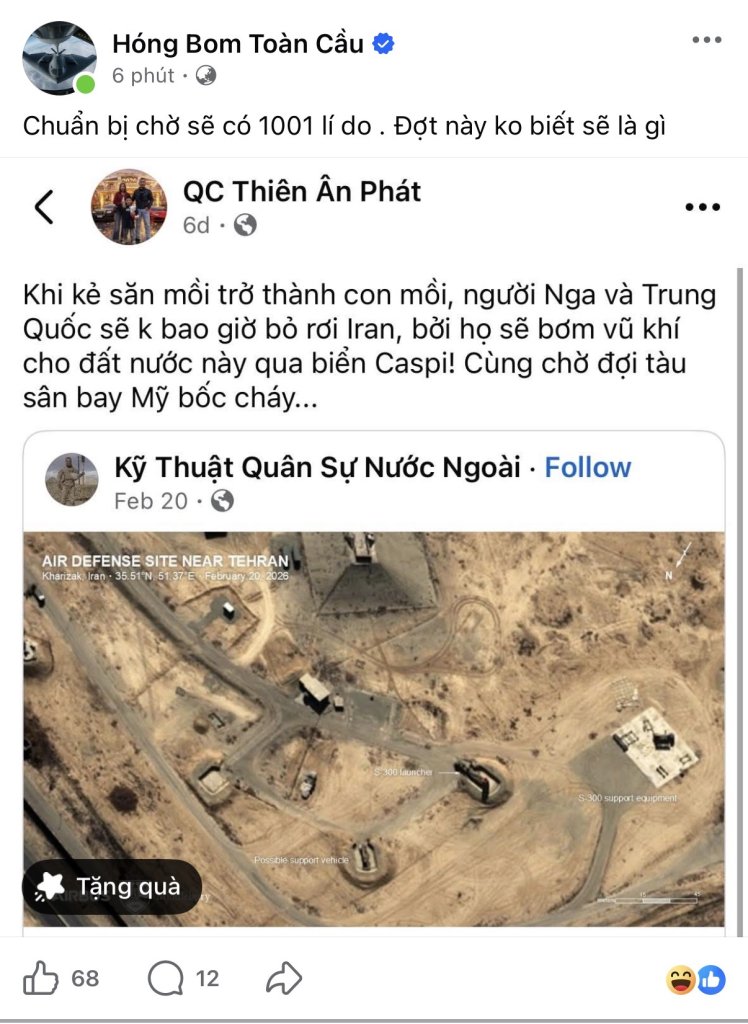This screenshot has height=1024, width=748.
Task: Open the post's three-dot options menu
Action: [706, 40]
